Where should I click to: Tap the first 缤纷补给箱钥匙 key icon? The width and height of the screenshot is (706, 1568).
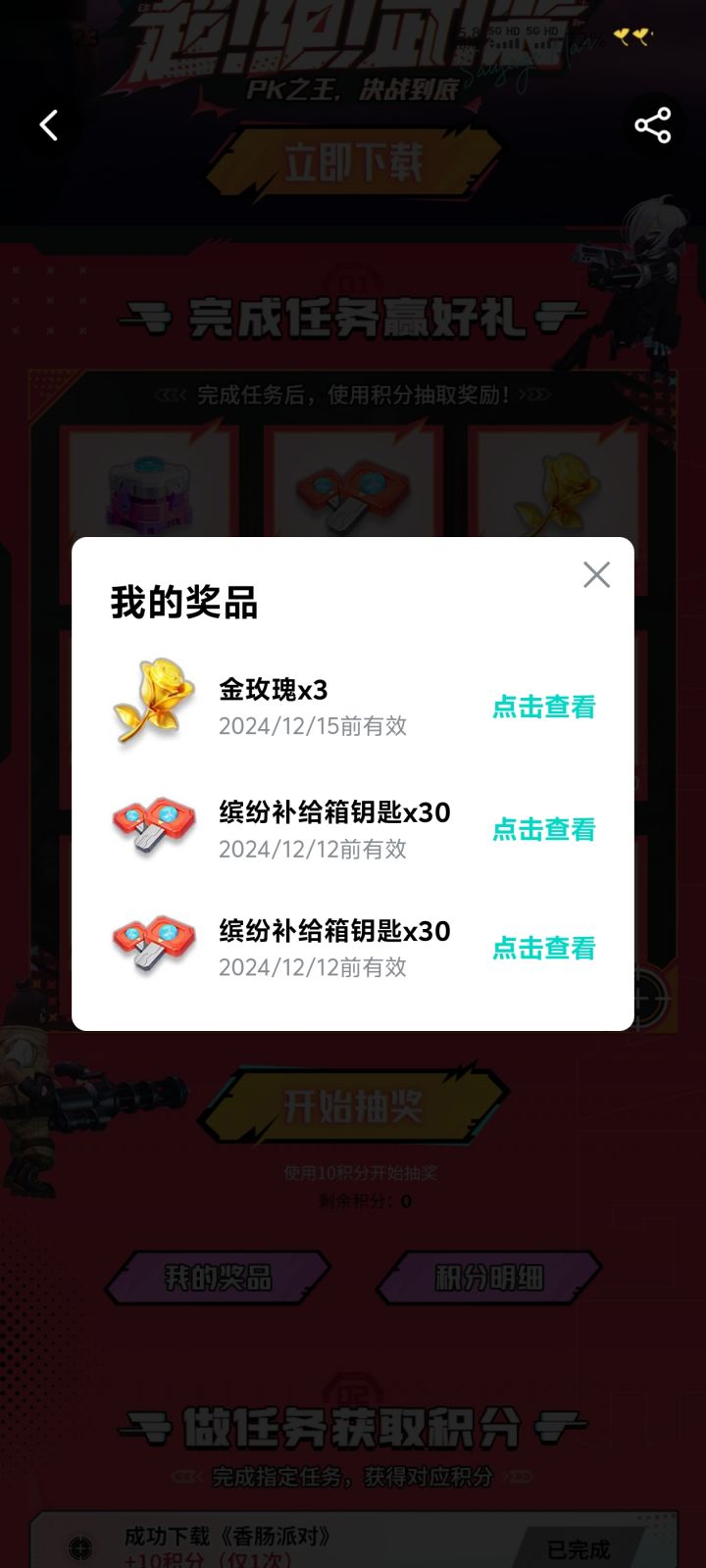click(150, 828)
